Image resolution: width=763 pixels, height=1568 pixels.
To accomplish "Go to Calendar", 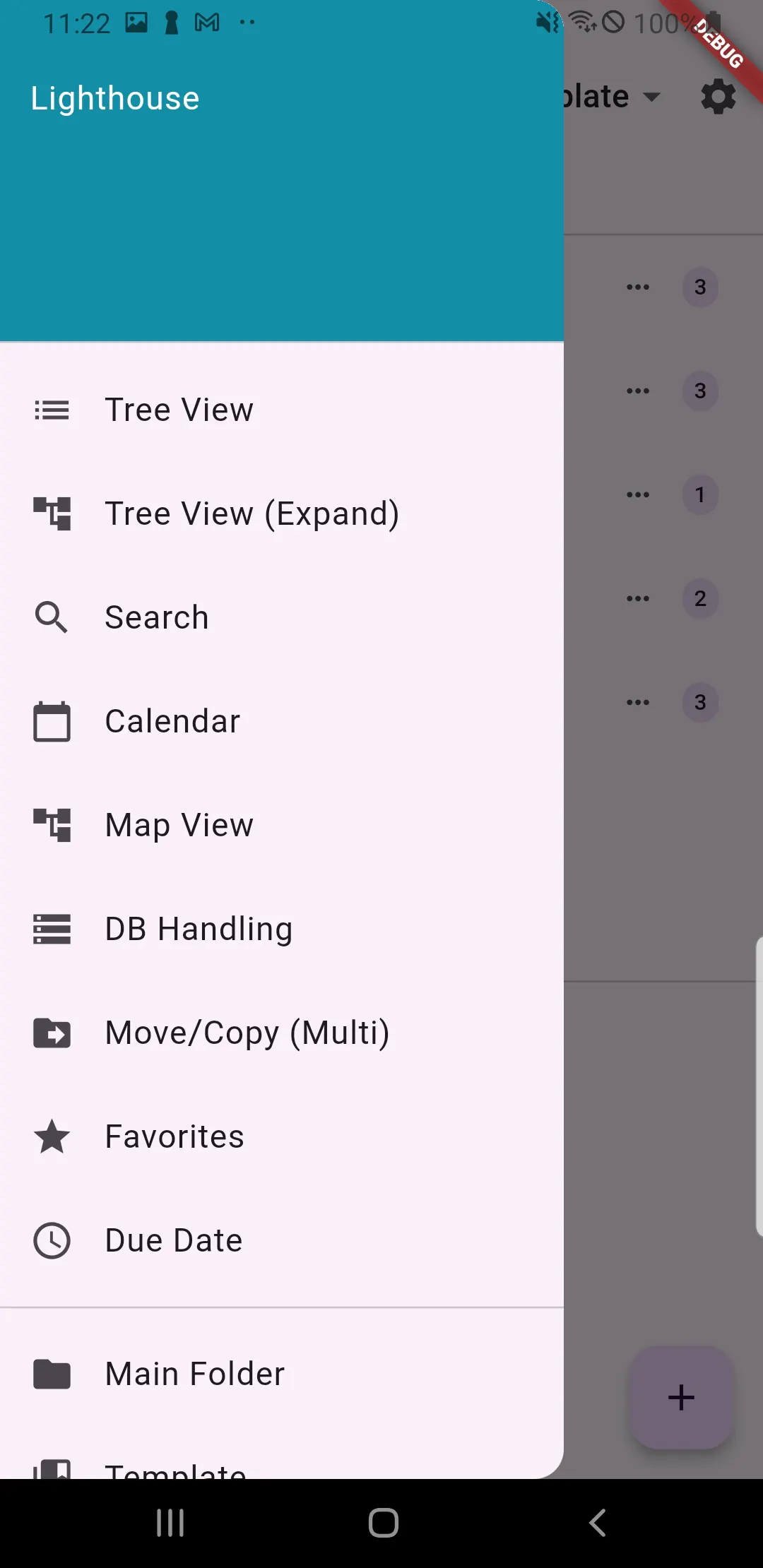I will coord(172,721).
